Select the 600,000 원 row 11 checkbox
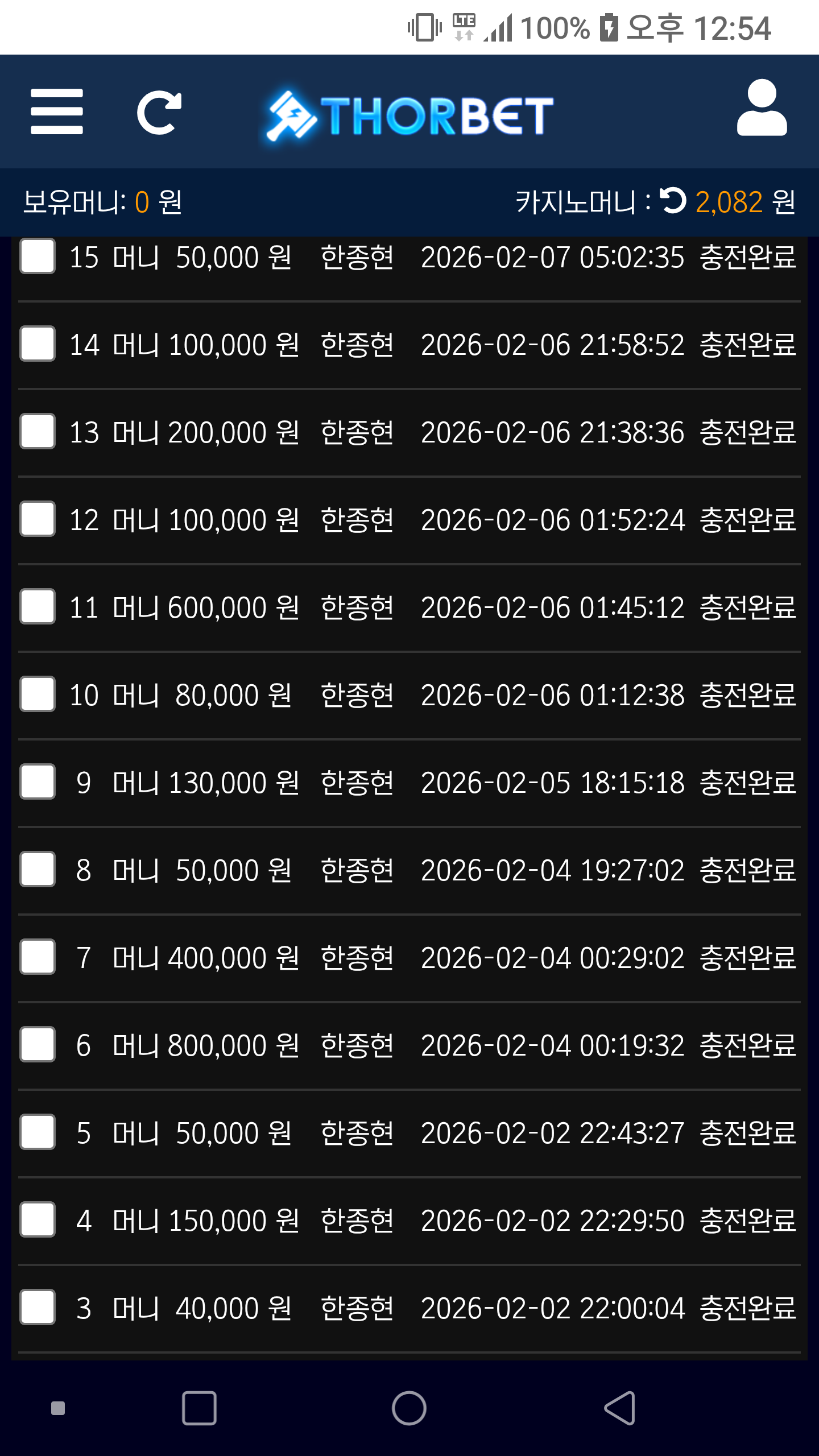Image resolution: width=819 pixels, height=1456 pixels. coord(38,607)
